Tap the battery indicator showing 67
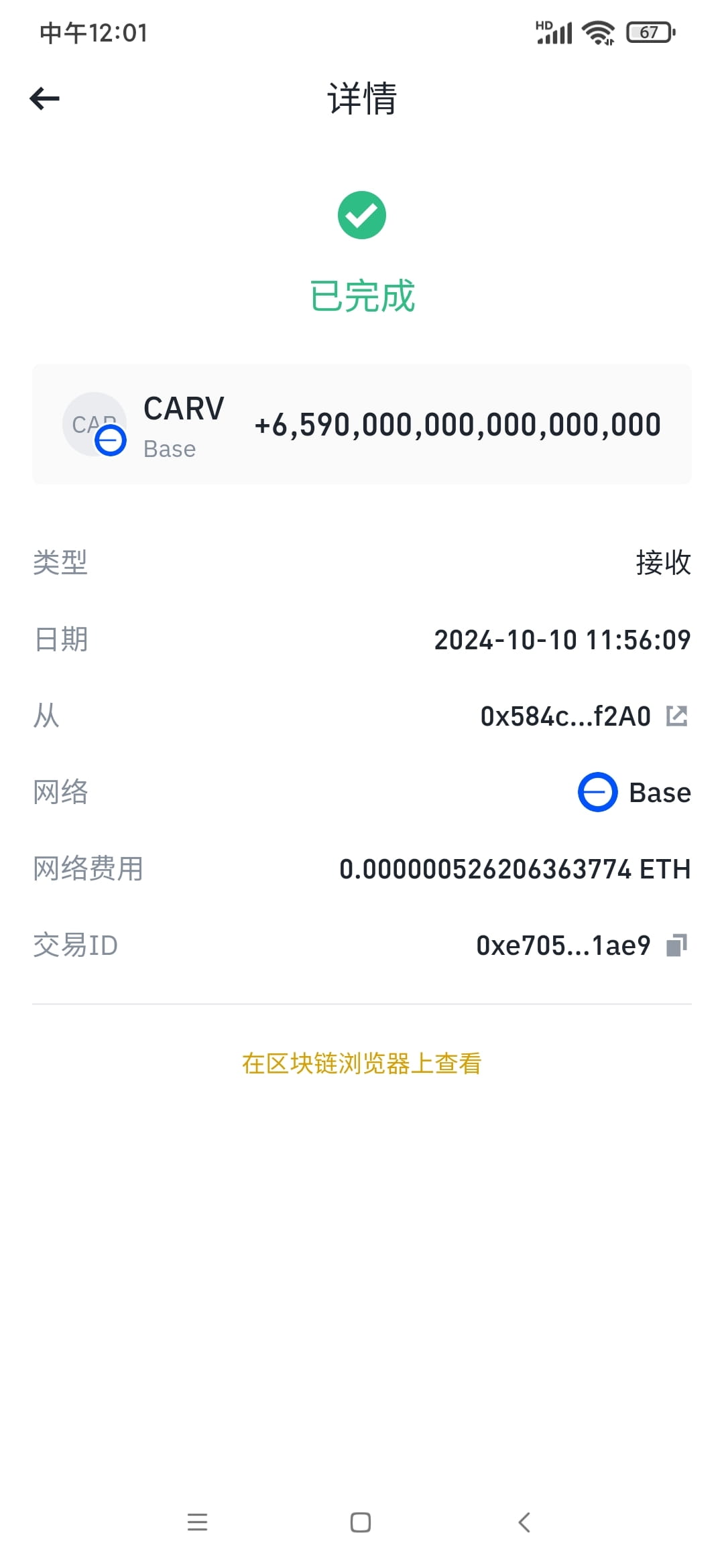The image size is (724, 1568). click(x=647, y=31)
